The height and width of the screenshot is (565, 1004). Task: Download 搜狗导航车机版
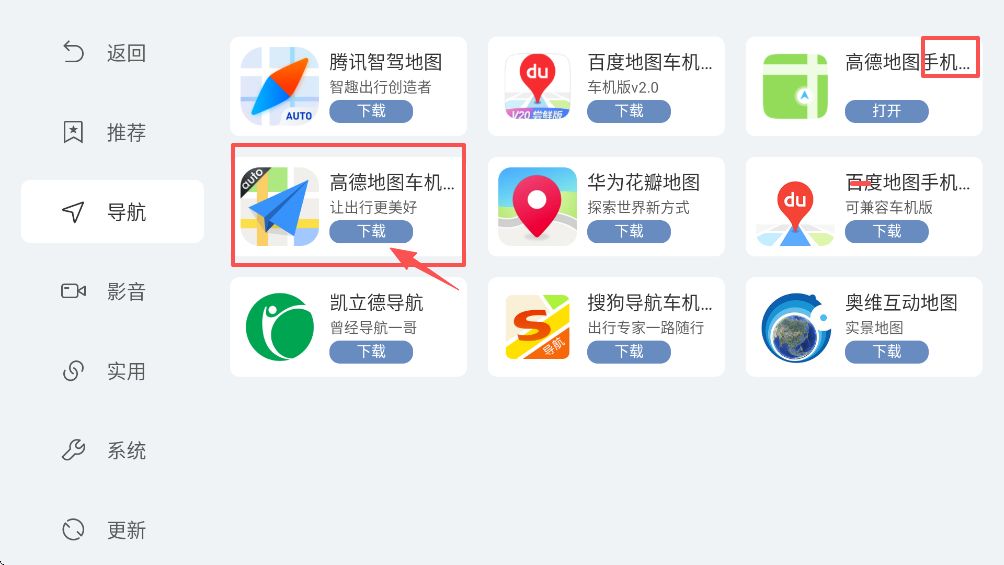[629, 351]
